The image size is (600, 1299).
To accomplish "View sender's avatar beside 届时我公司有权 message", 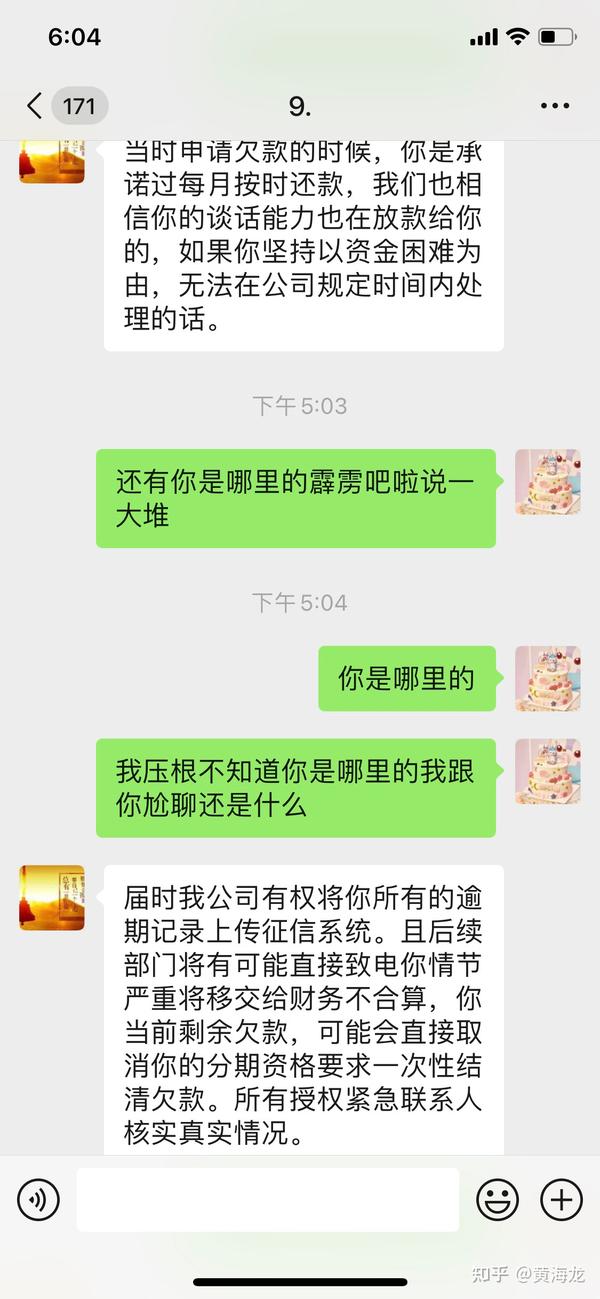I will [x=52, y=898].
